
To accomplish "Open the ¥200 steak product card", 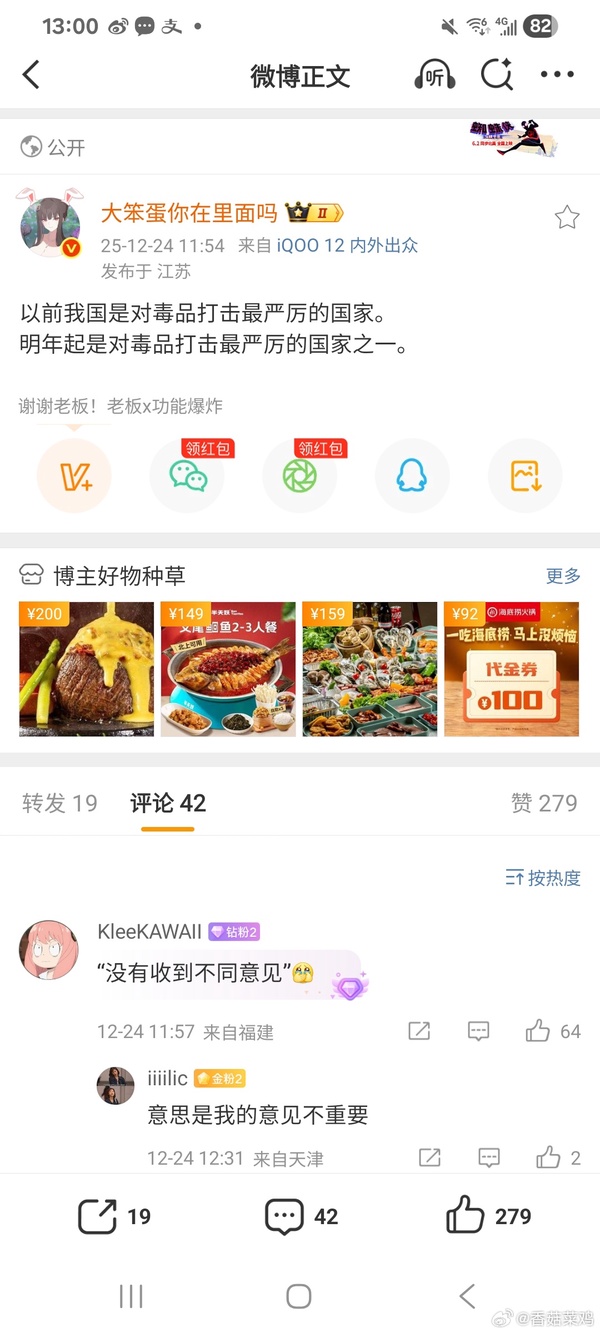I will (87, 669).
